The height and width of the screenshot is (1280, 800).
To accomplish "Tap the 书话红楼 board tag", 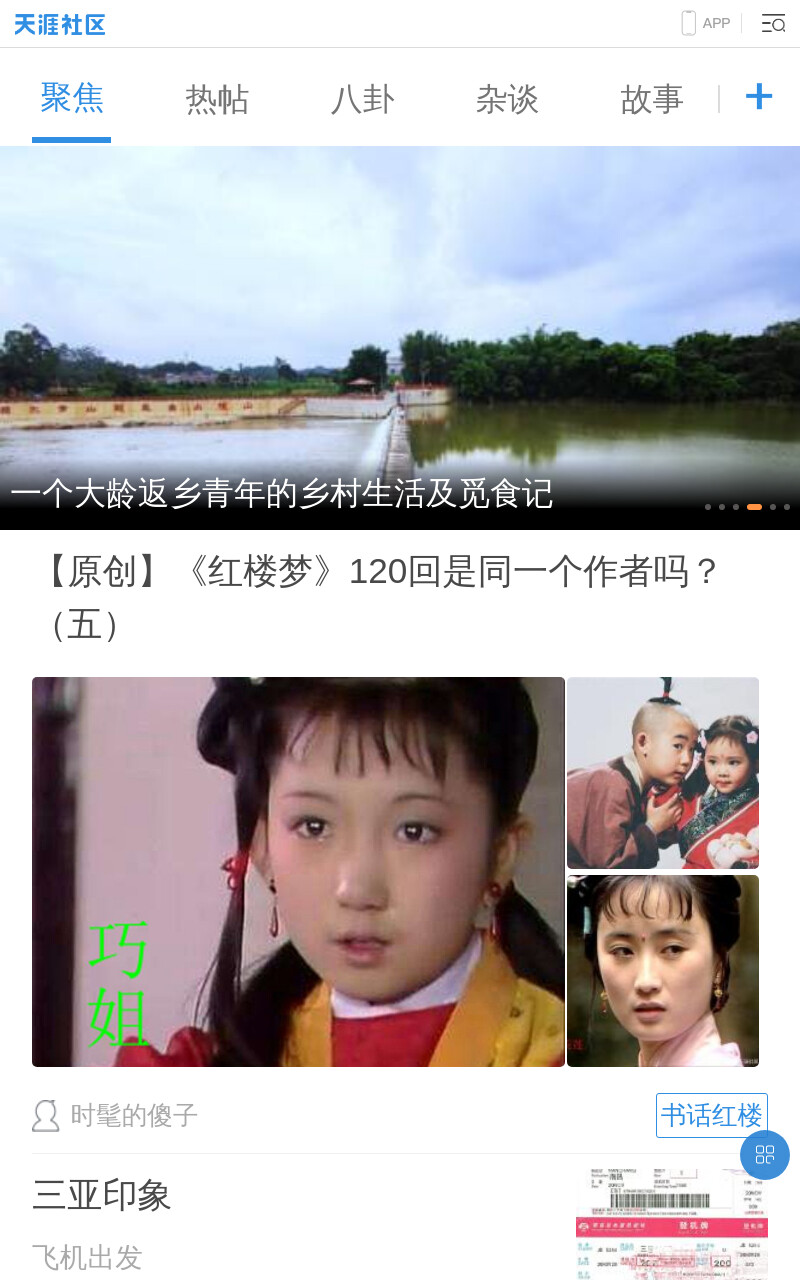I will [712, 1115].
